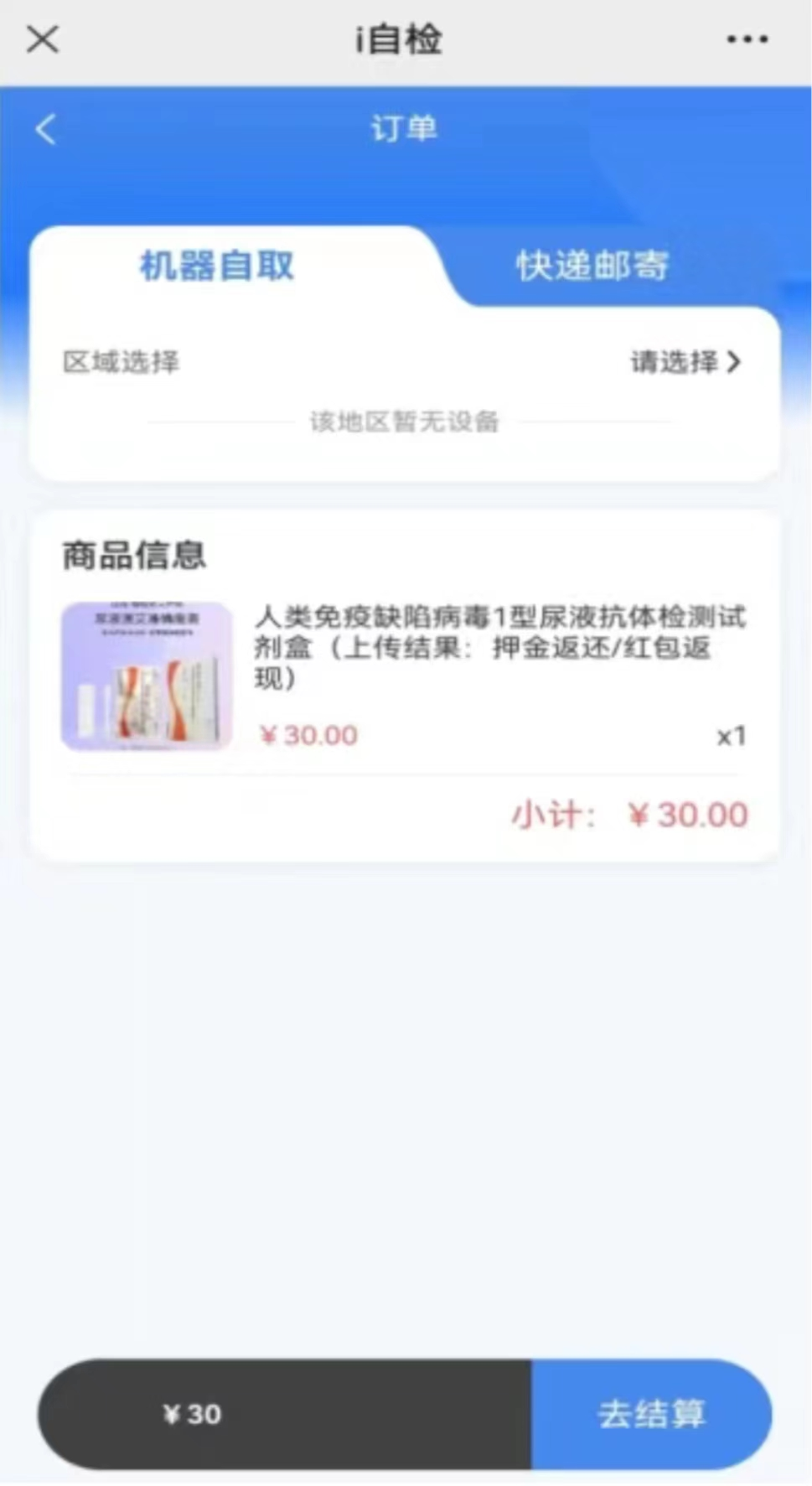Open the 区域选择 picker

tap(685, 362)
